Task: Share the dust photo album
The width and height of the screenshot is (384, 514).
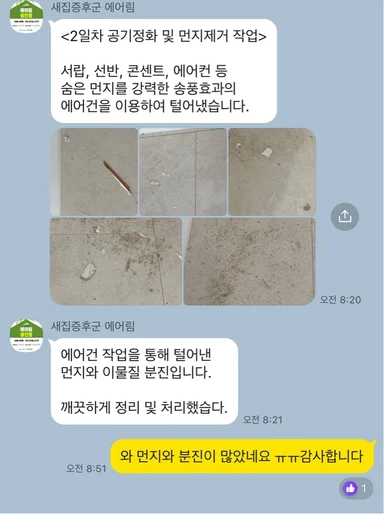Action: click(345, 217)
